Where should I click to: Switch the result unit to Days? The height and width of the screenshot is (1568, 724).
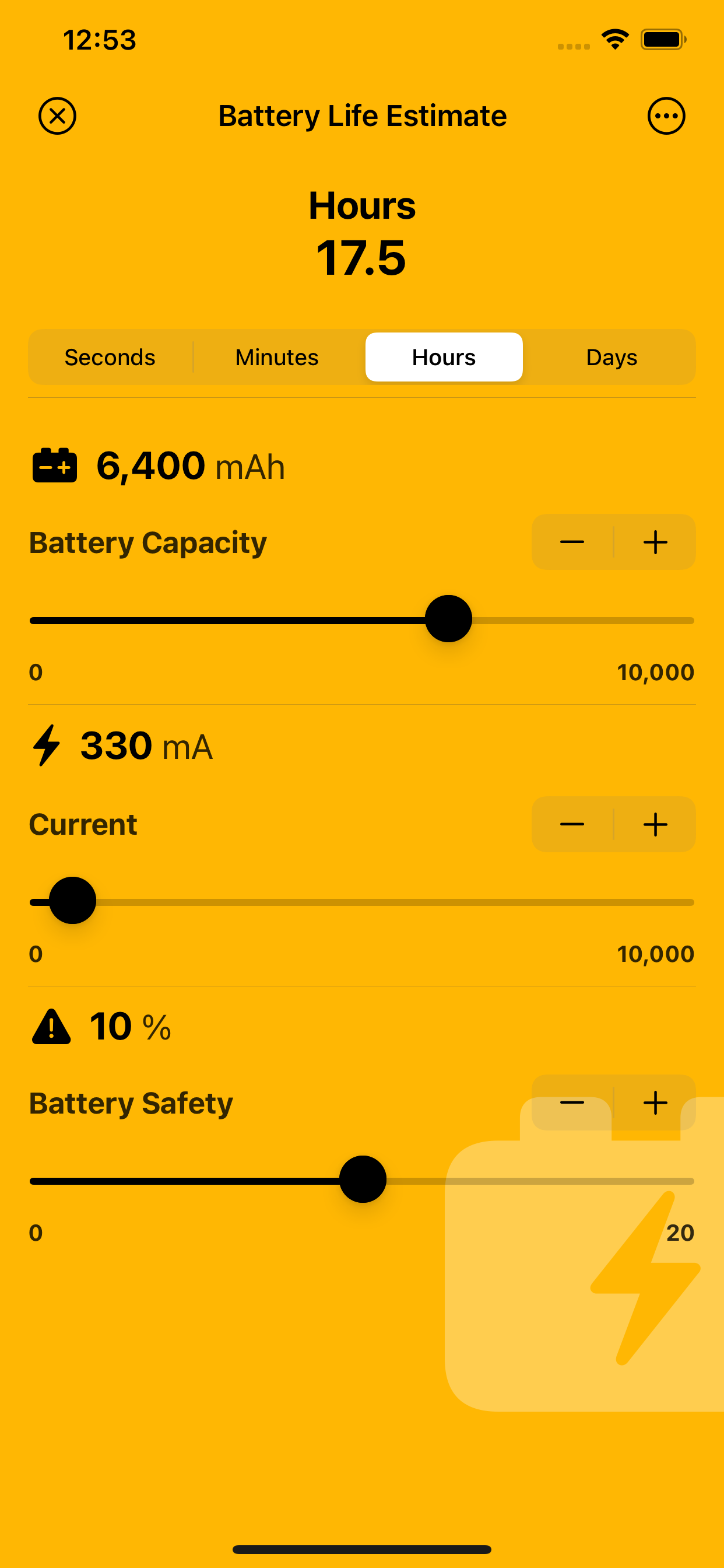tap(611, 358)
